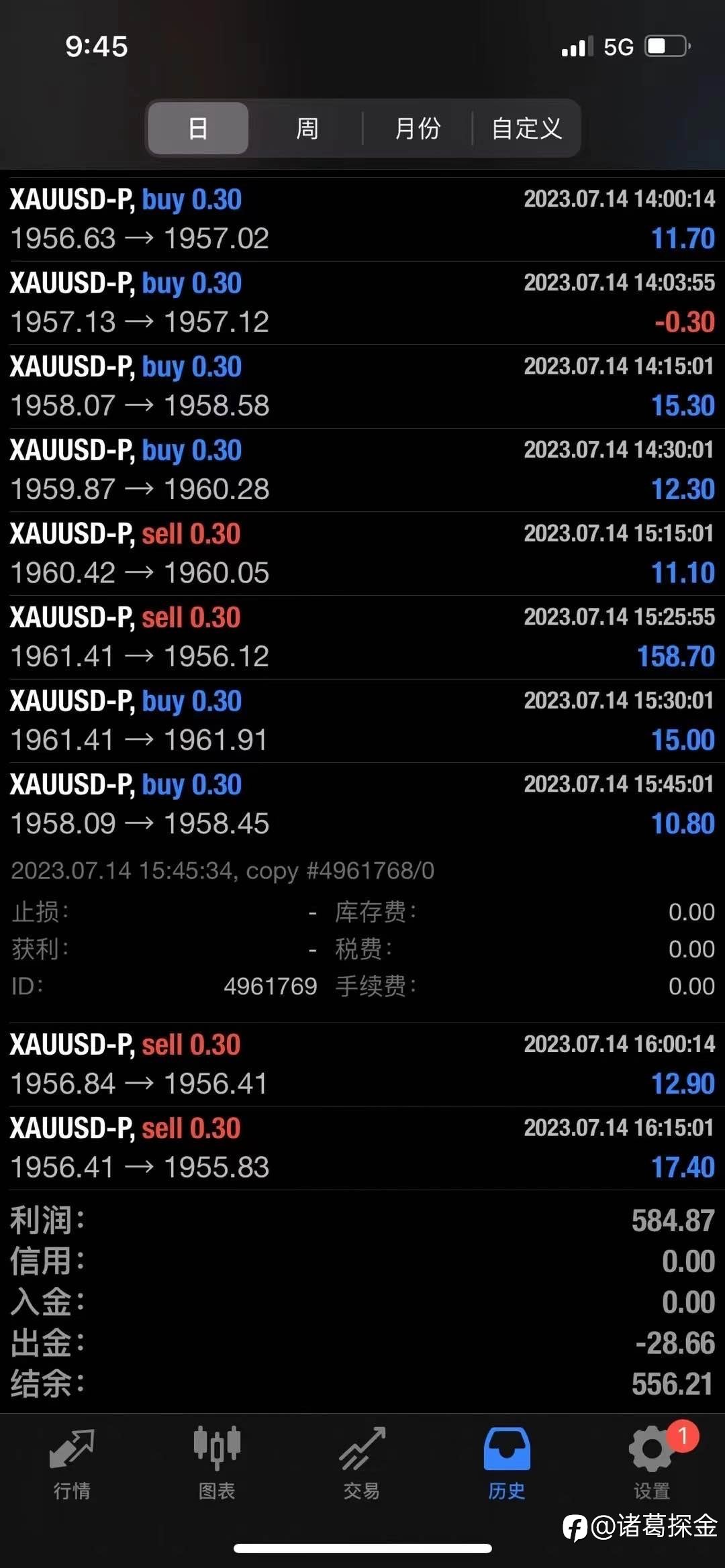The height and width of the screenshot is (1568, 725).
Task: Expand the sell trade with 158.70 profit
Action: pyautogui.click(x=362, y=637)
